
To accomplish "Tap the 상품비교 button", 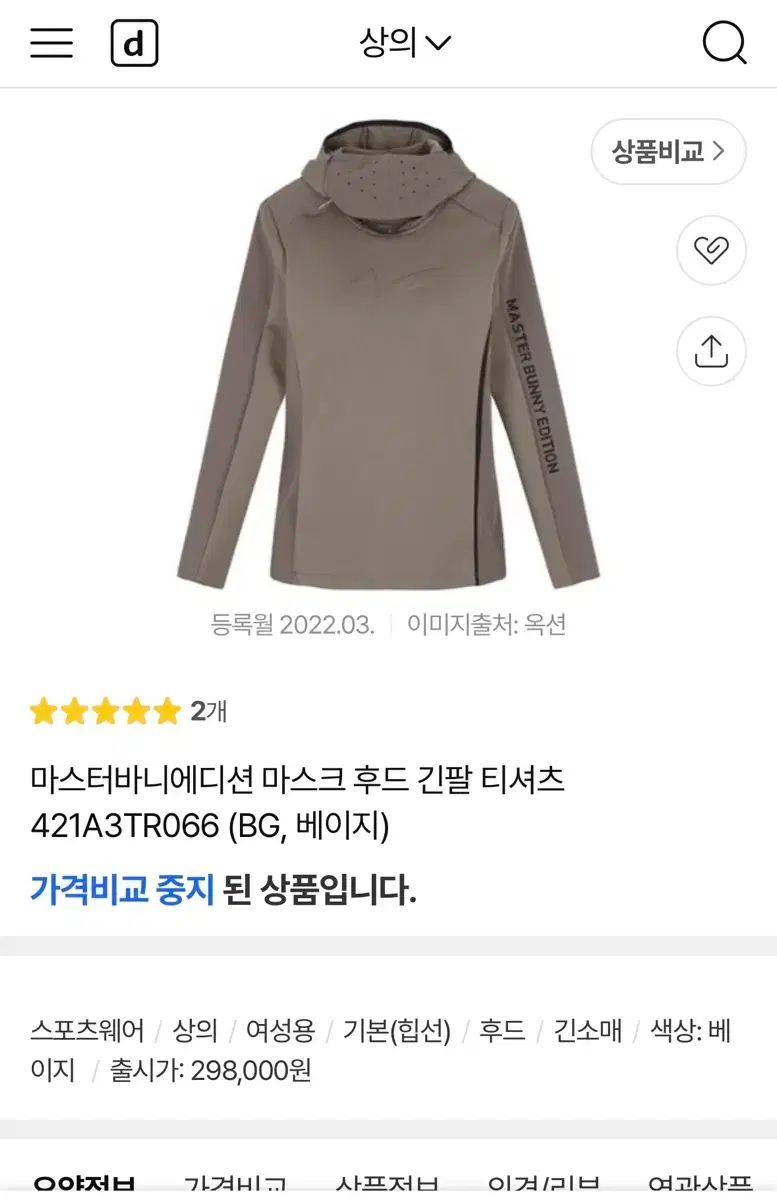I will pyautogui.click(x=668, y=152).
